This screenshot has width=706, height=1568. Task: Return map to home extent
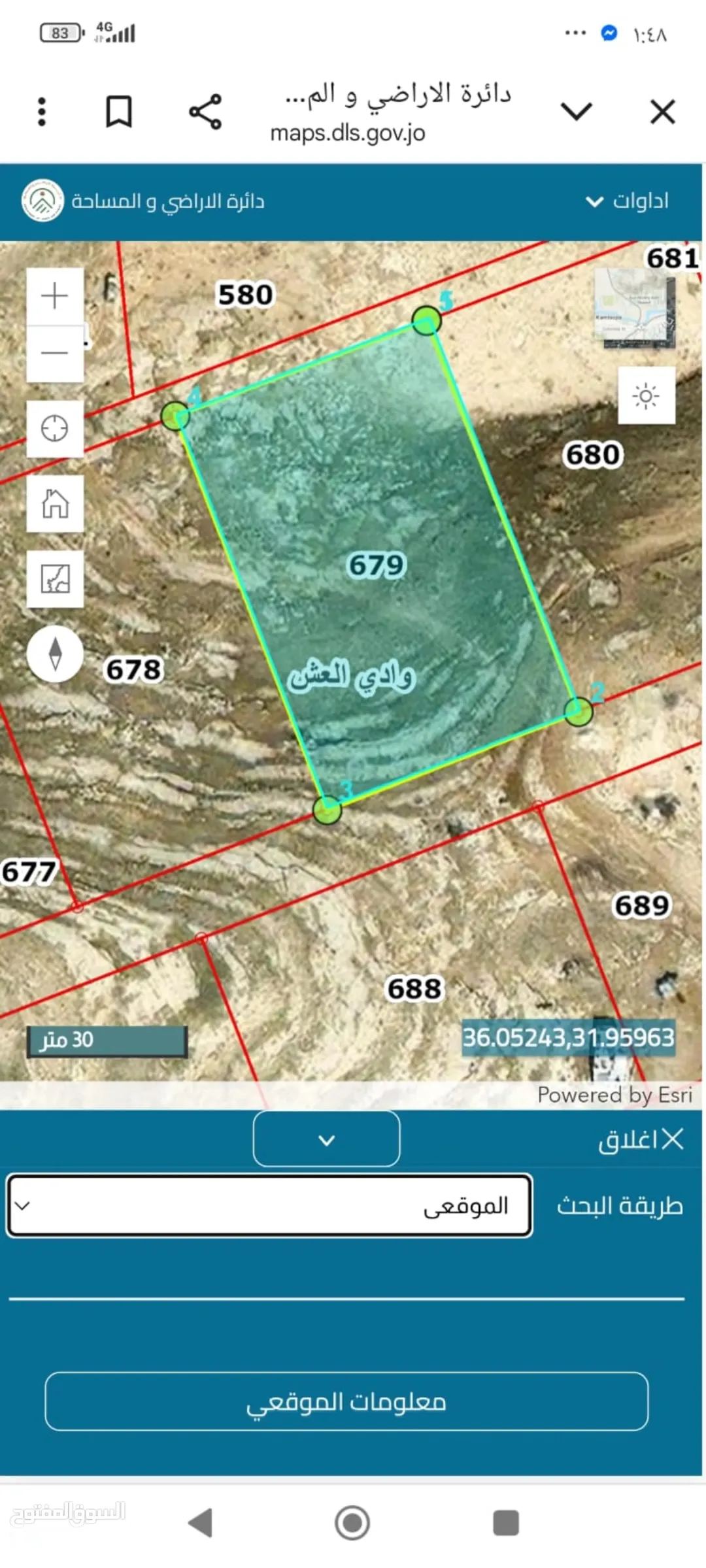[x=55, y=504]
